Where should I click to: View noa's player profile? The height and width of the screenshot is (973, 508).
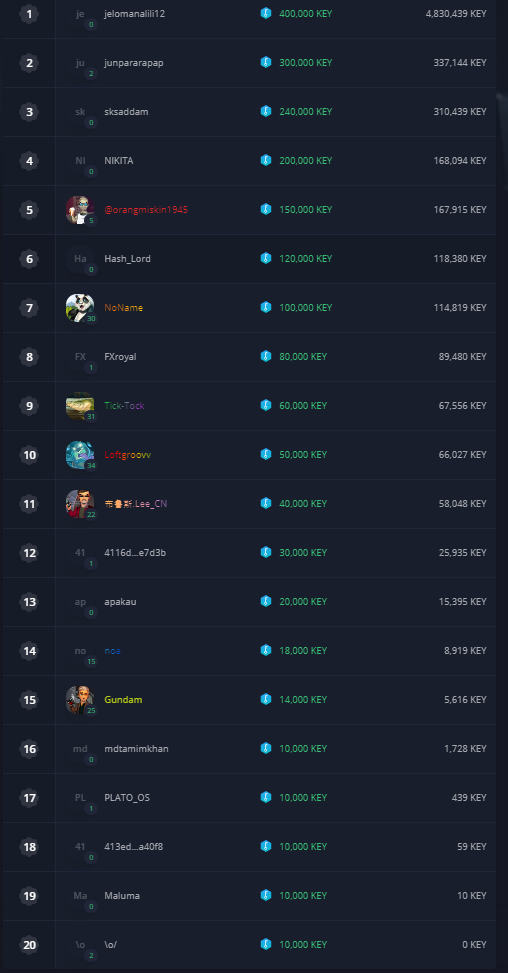112,651
